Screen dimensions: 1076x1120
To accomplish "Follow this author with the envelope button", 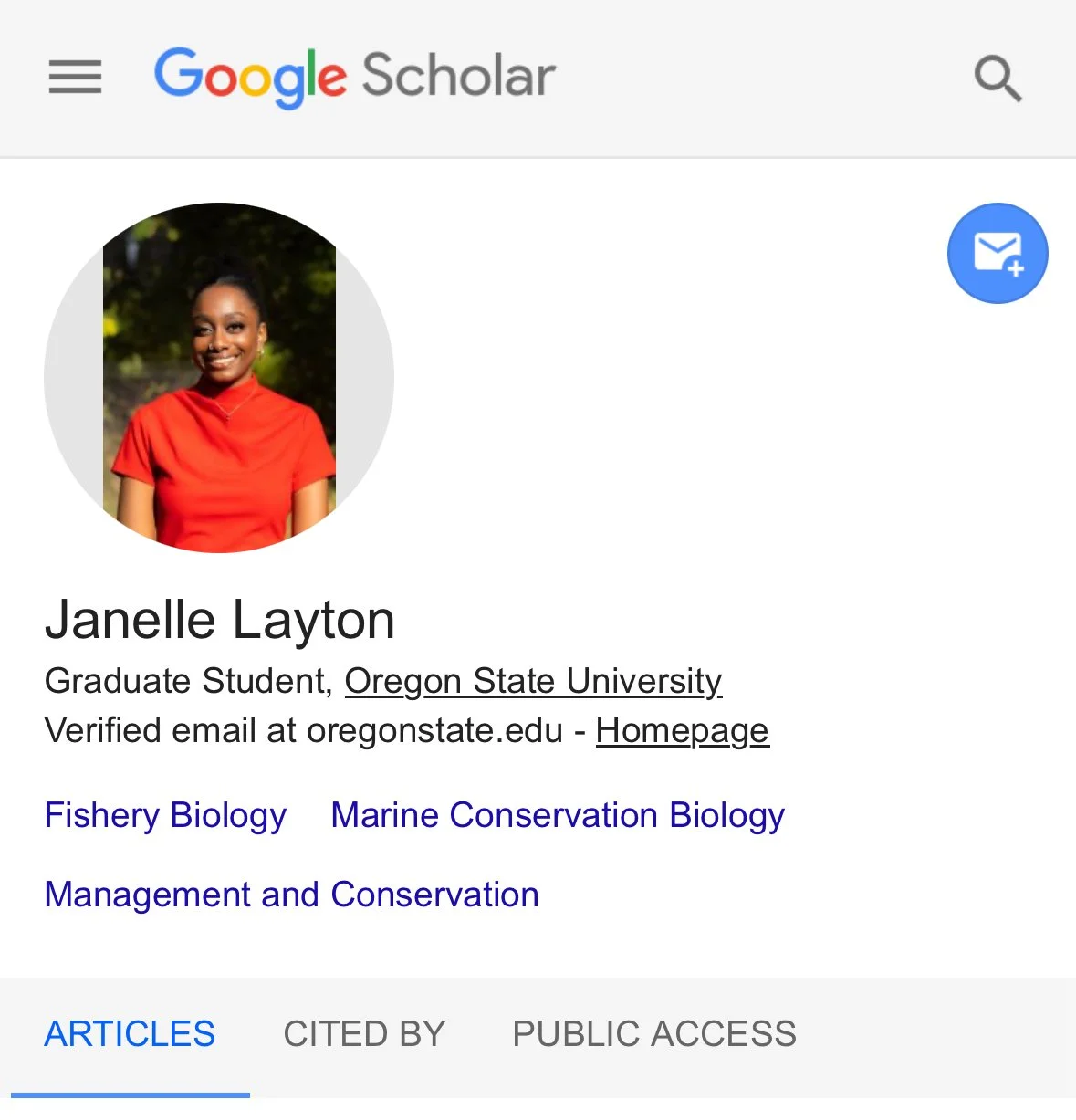I will point(998,253).
